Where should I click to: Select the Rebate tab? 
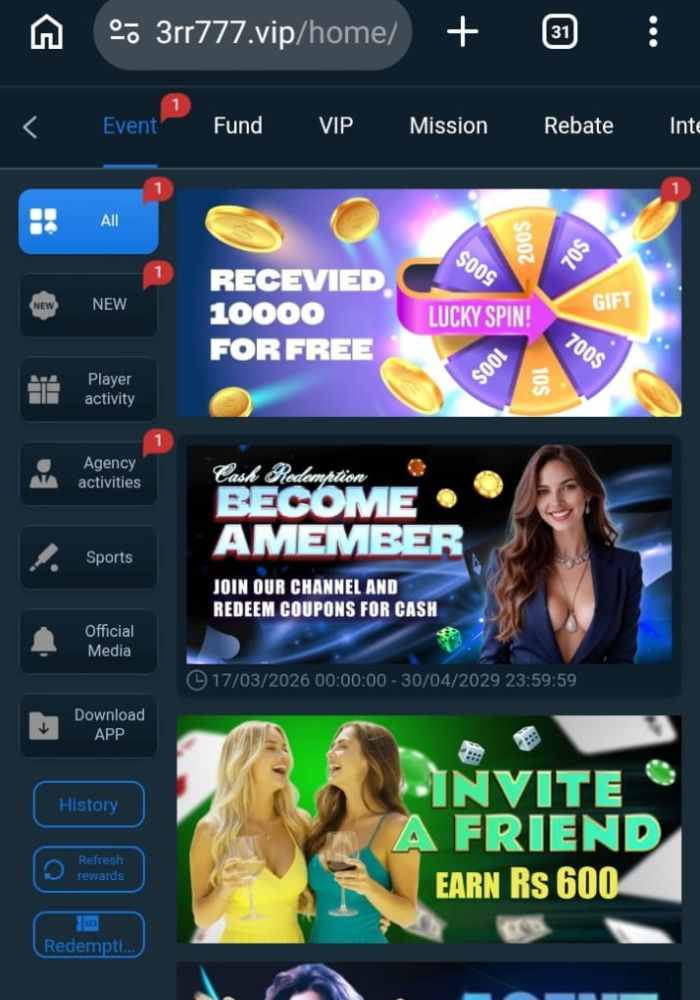[x=578, y=126]
